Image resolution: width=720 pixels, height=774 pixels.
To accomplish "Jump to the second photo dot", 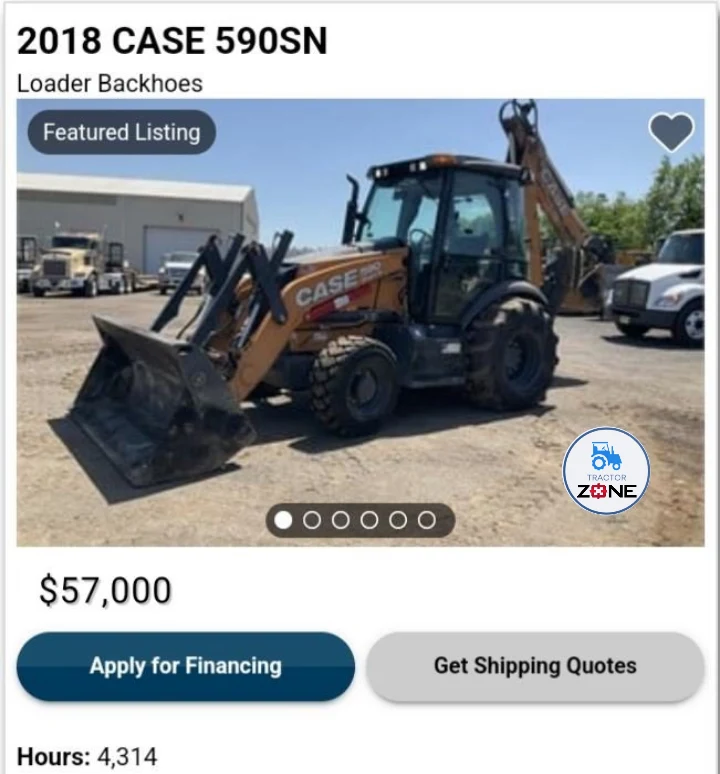I will pyautogui.click(x=312, y=520).
